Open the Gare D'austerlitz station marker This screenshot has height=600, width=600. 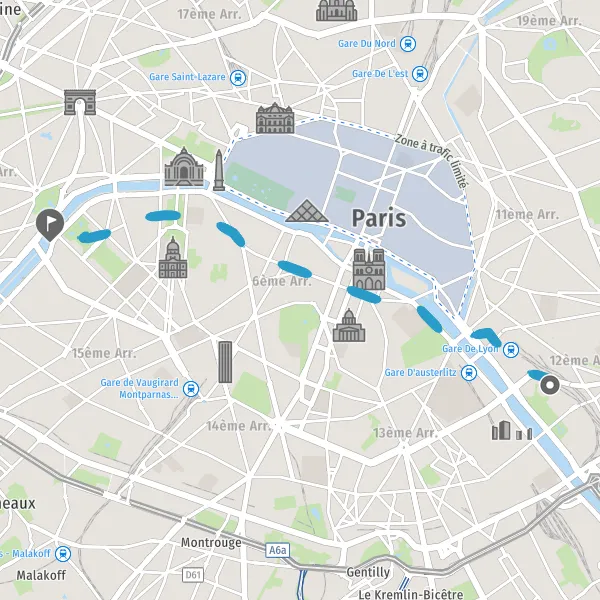pyautogui.click(x=469, y=373)
